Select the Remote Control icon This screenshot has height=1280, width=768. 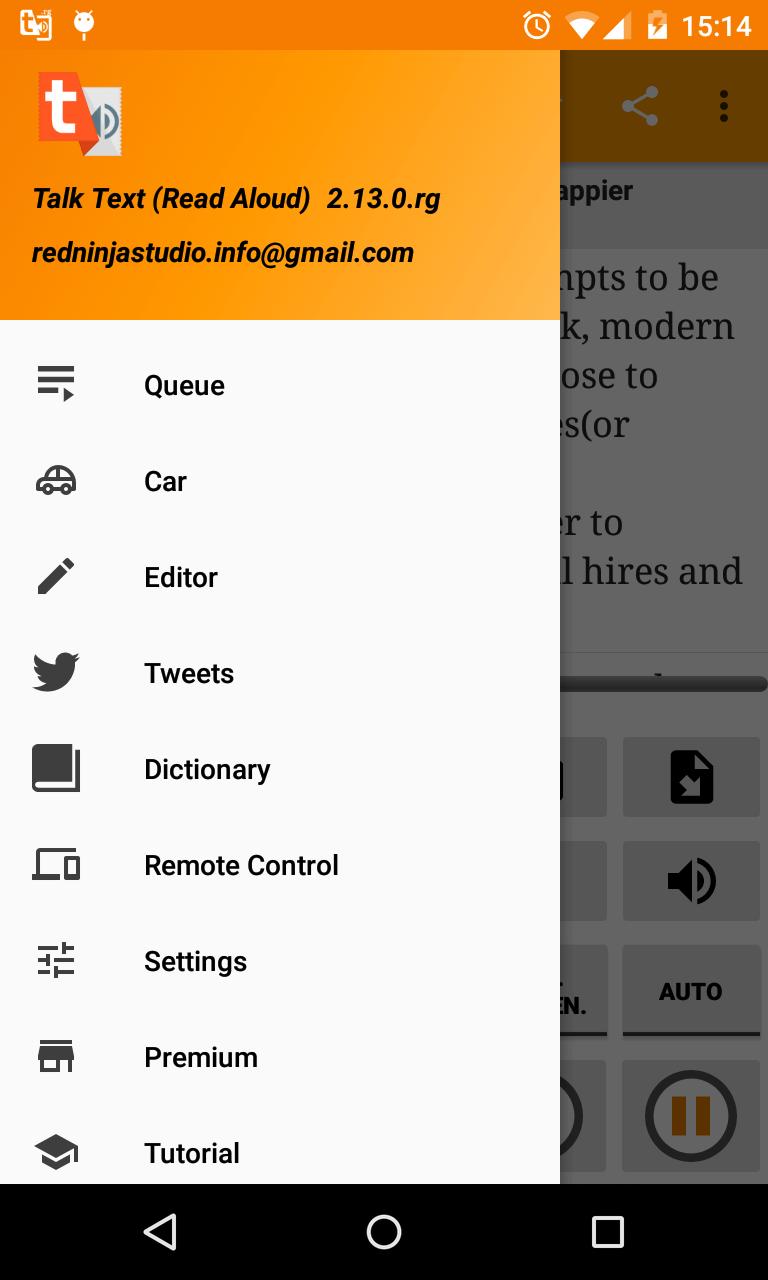click(56, 865)
